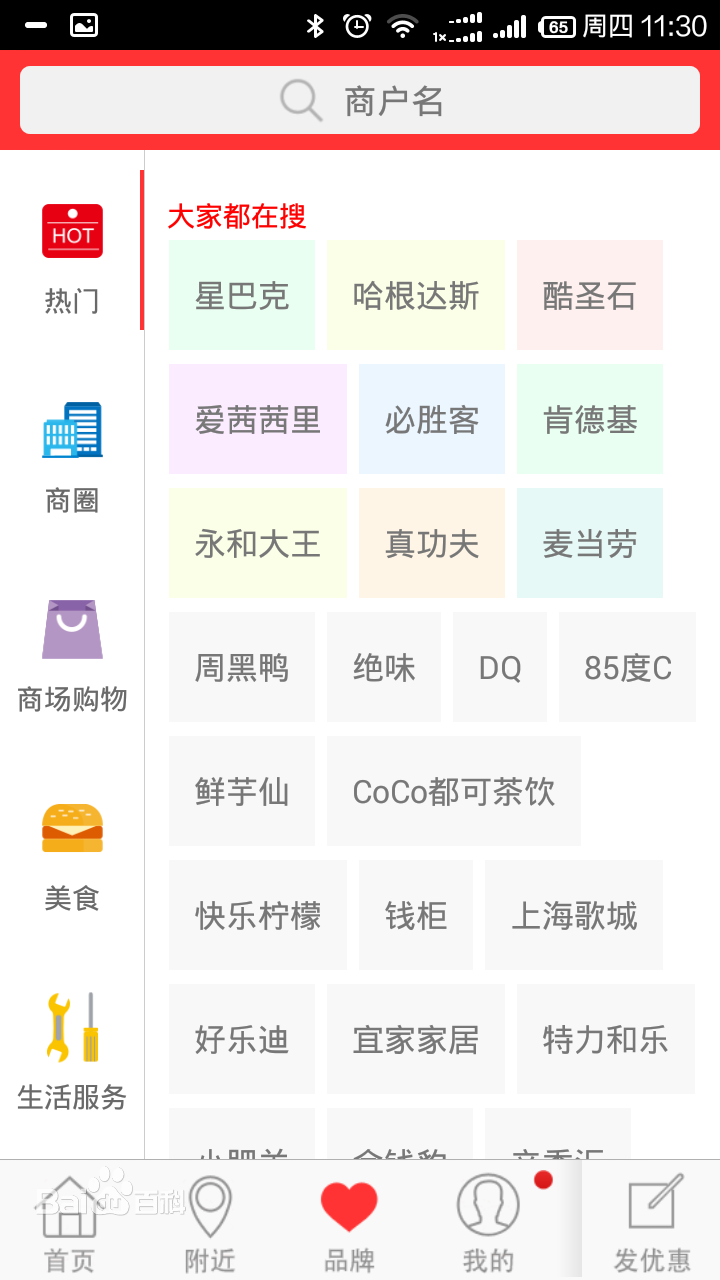This screenshot has height=1280, width=720.
Task: Open the CoCo都可茶饮 search tag
Action: [453, 791]
